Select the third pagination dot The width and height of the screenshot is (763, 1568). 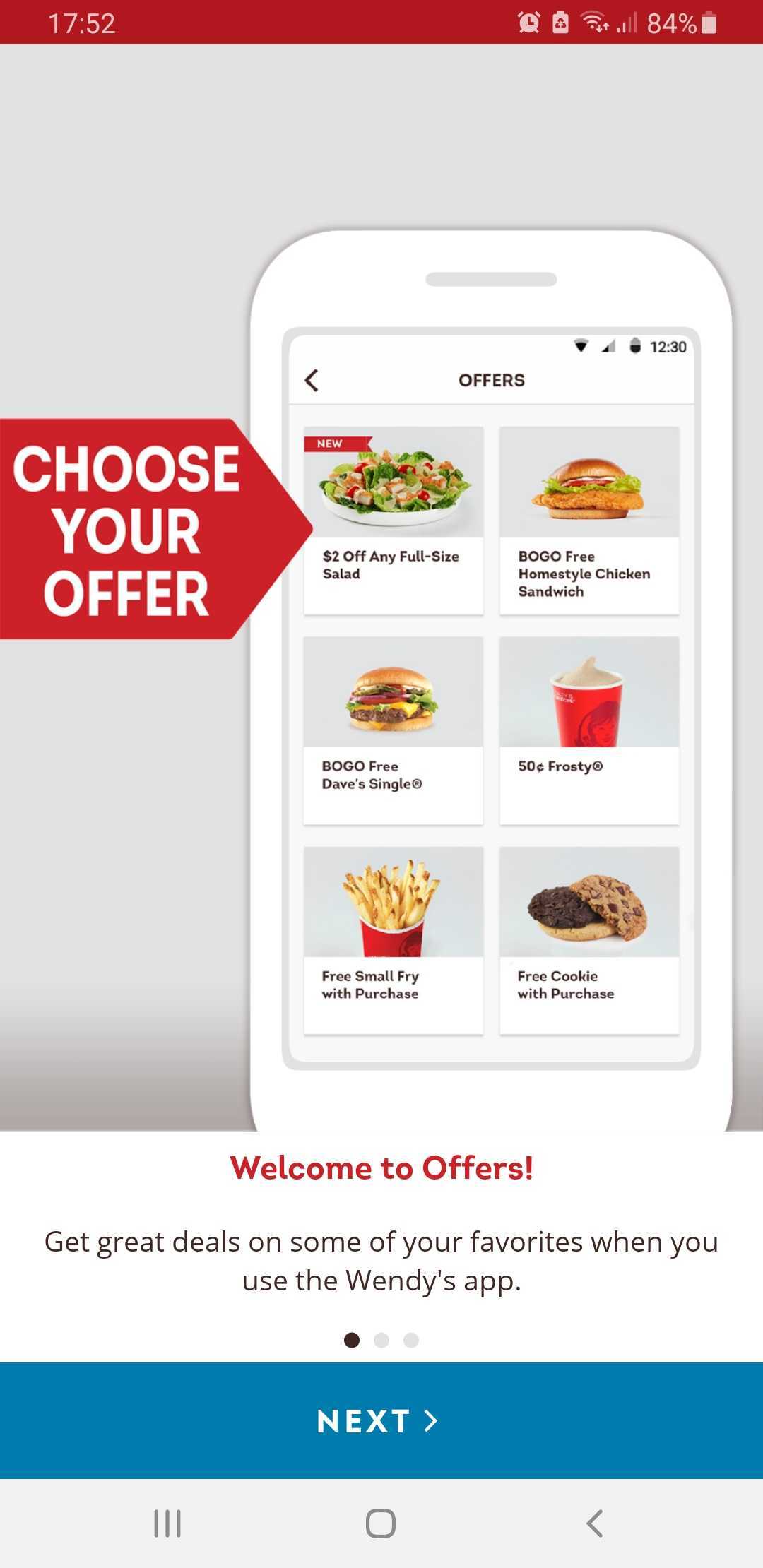[x=410, y=1340]
